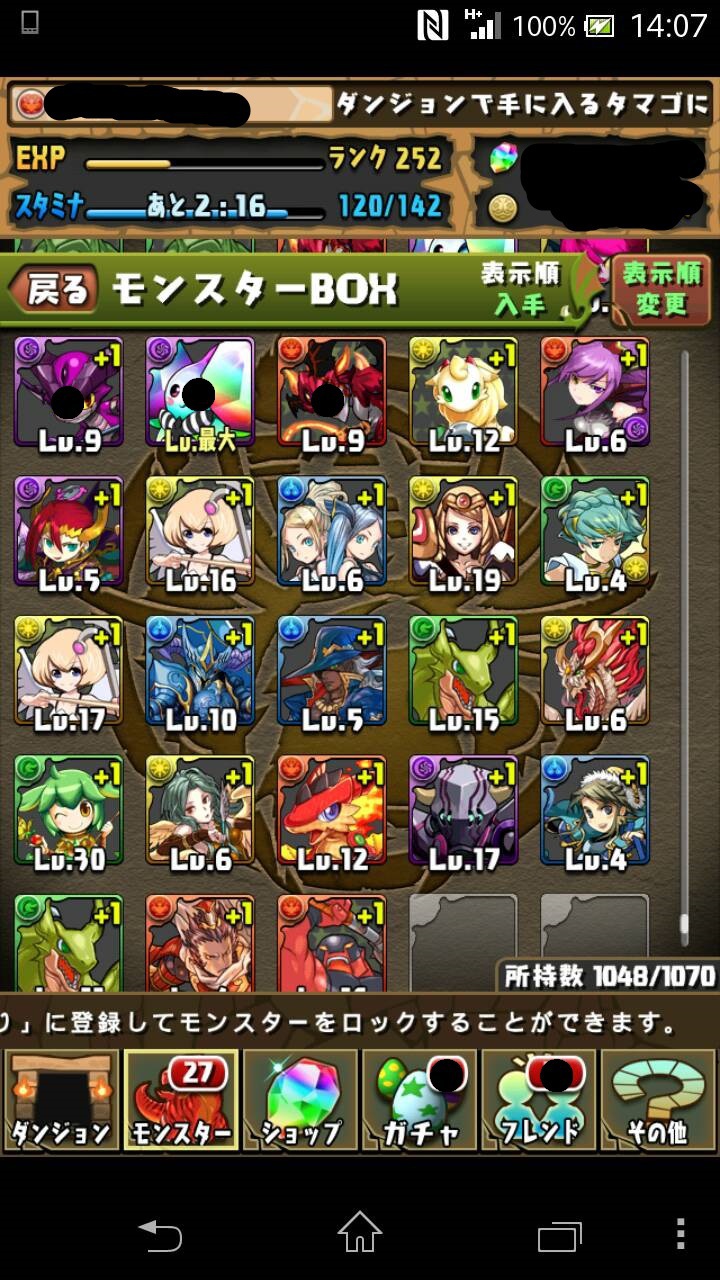Go to the ガチャ tab
This screenshot has height=1280, width=720.
tap(420, 1100)
